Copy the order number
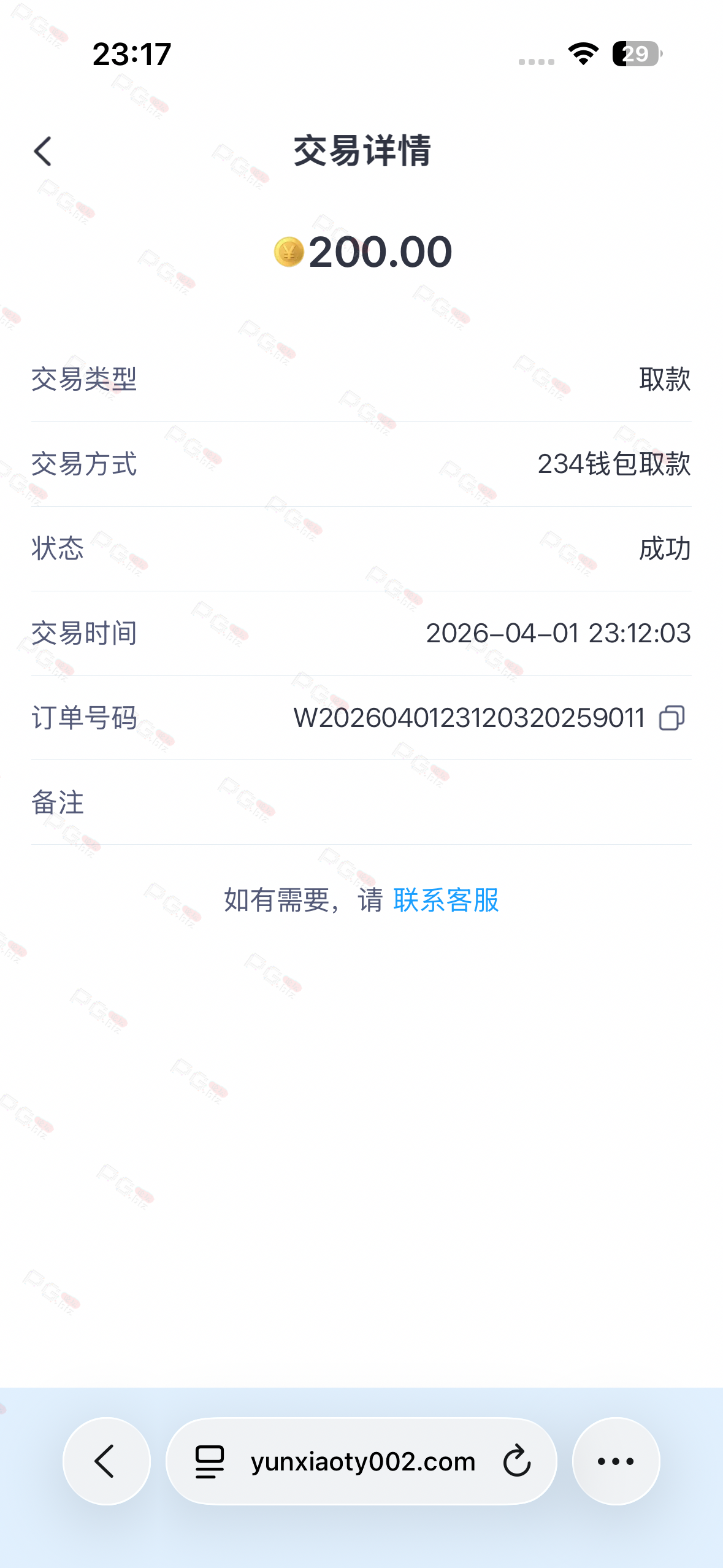This screenshot has width=723, height=1568. tap(671, 718)
